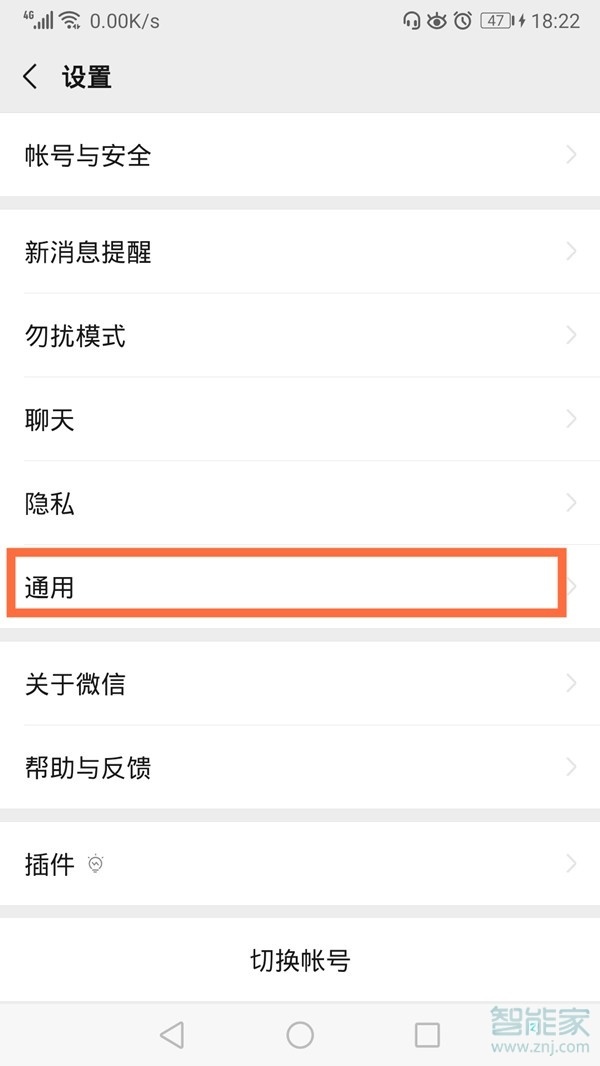Open 勿扰模式 settings

click(x=300, y=336)
